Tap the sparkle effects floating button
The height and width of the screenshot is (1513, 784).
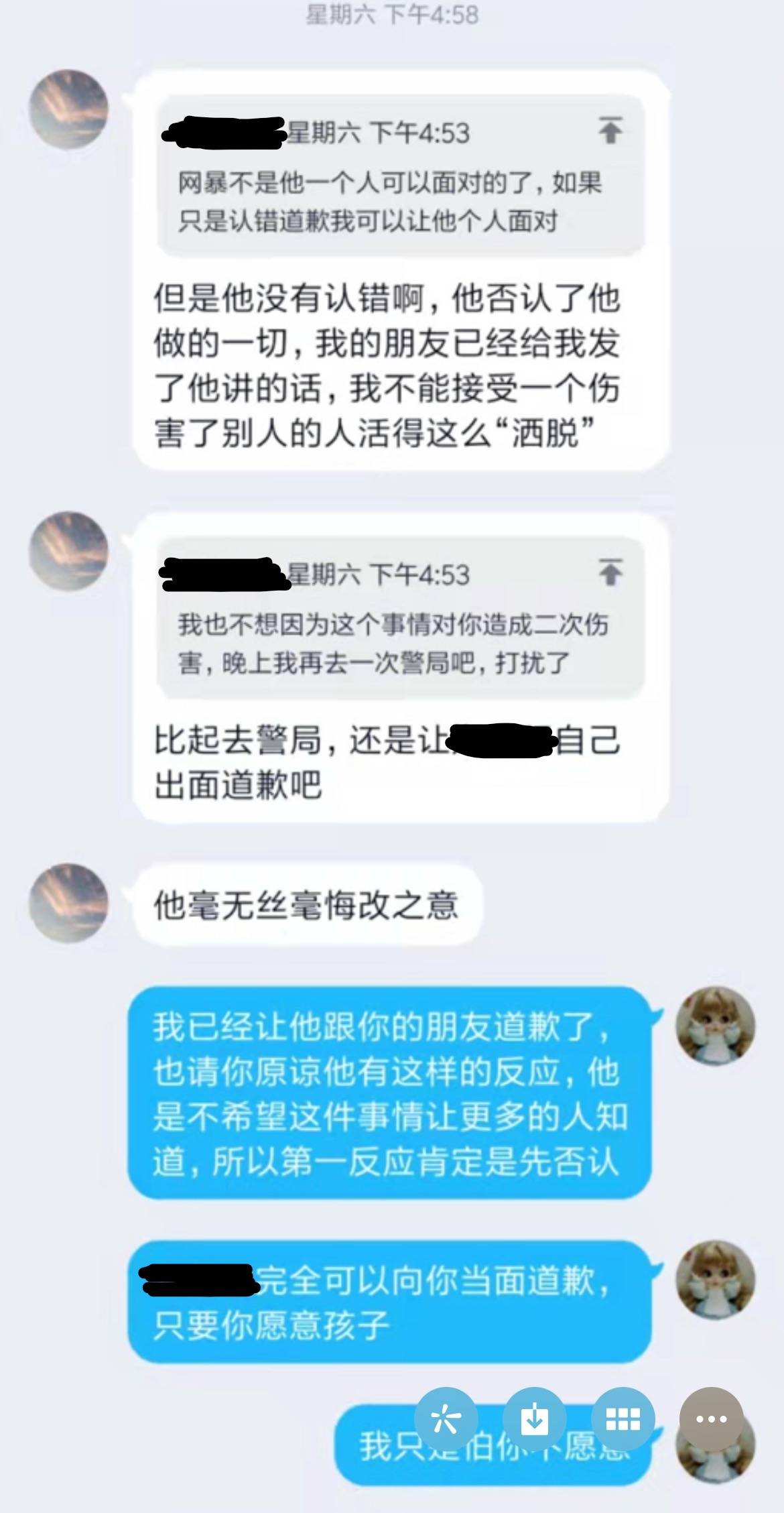pyautogui.click(x=446, y=1419)
